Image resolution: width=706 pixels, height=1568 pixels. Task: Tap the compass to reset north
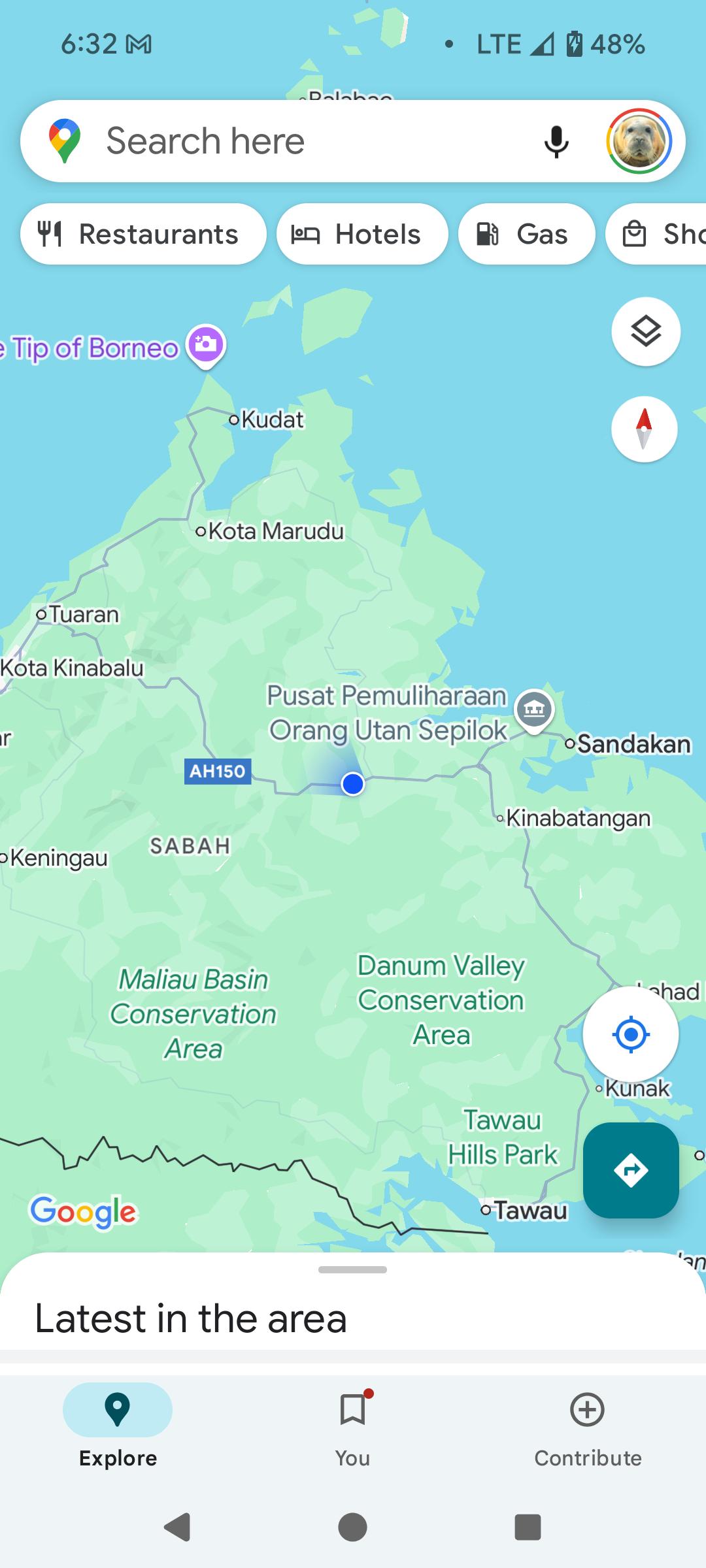[644, 429]
